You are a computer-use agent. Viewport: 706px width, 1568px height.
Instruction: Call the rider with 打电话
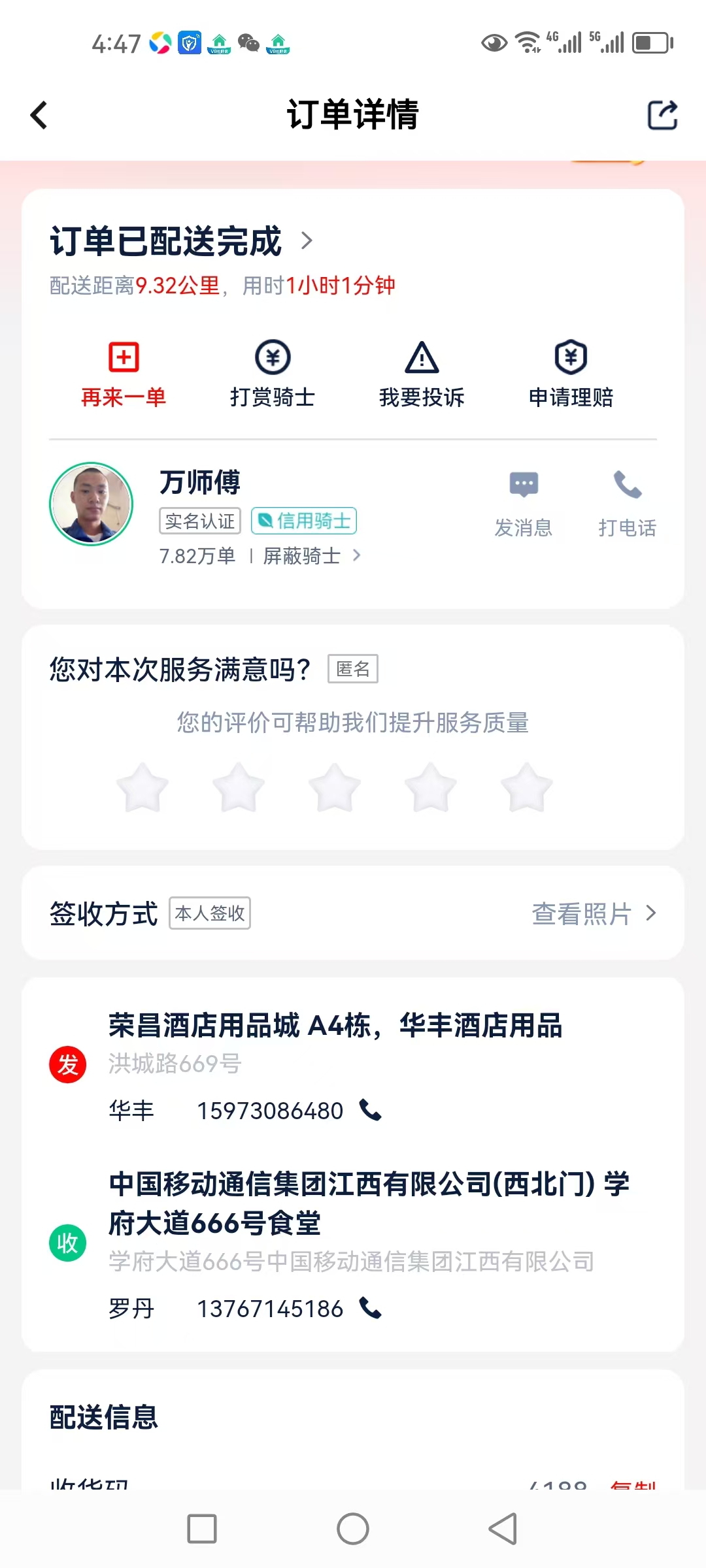[x=628, y=504]
